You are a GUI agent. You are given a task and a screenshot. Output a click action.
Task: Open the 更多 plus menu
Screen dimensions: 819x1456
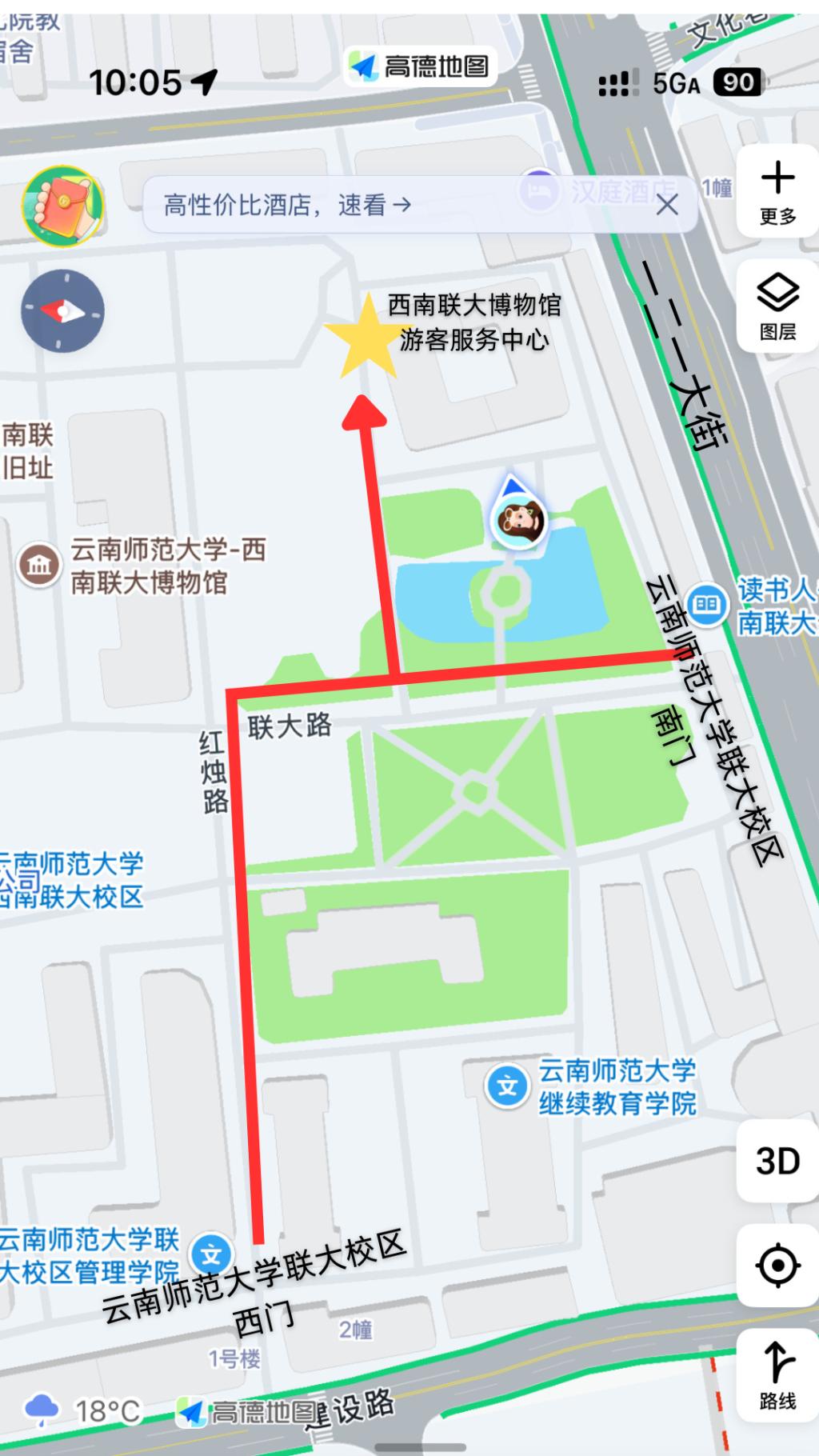pyautogui.click(x=777, y=192)
